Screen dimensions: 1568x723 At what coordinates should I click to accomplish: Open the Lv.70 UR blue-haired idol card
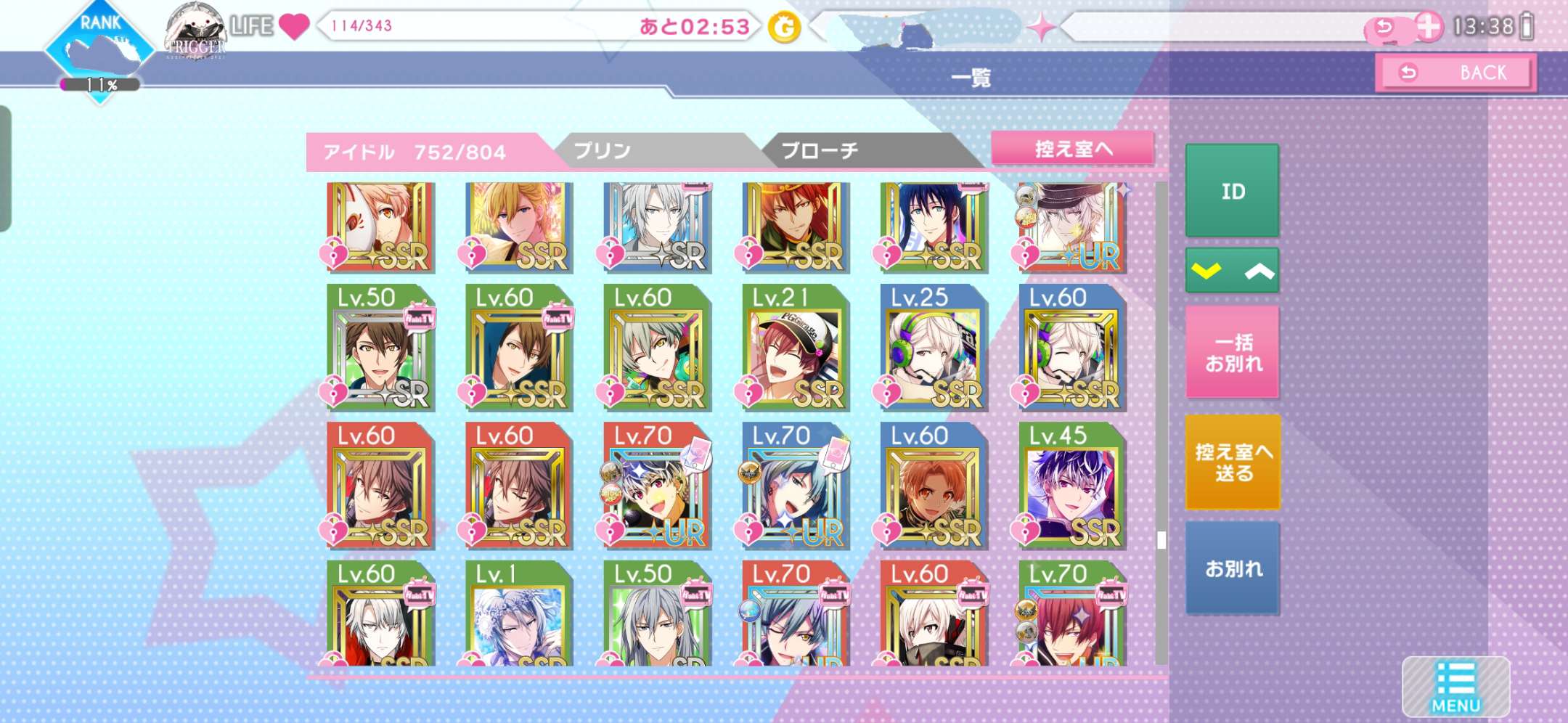pyautogui.click(x=796, y=486)
